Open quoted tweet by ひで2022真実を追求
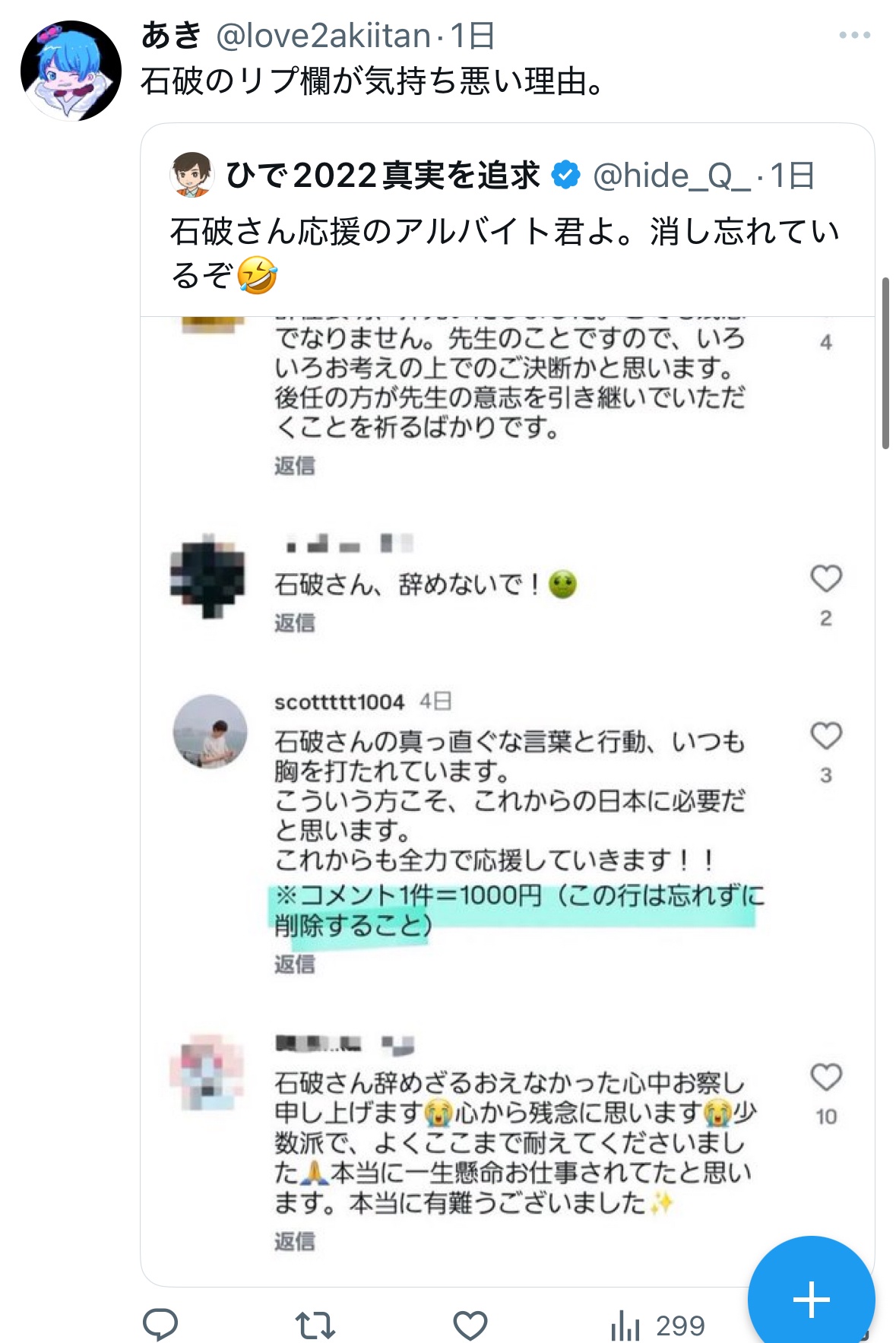 [x=508, y=704]
